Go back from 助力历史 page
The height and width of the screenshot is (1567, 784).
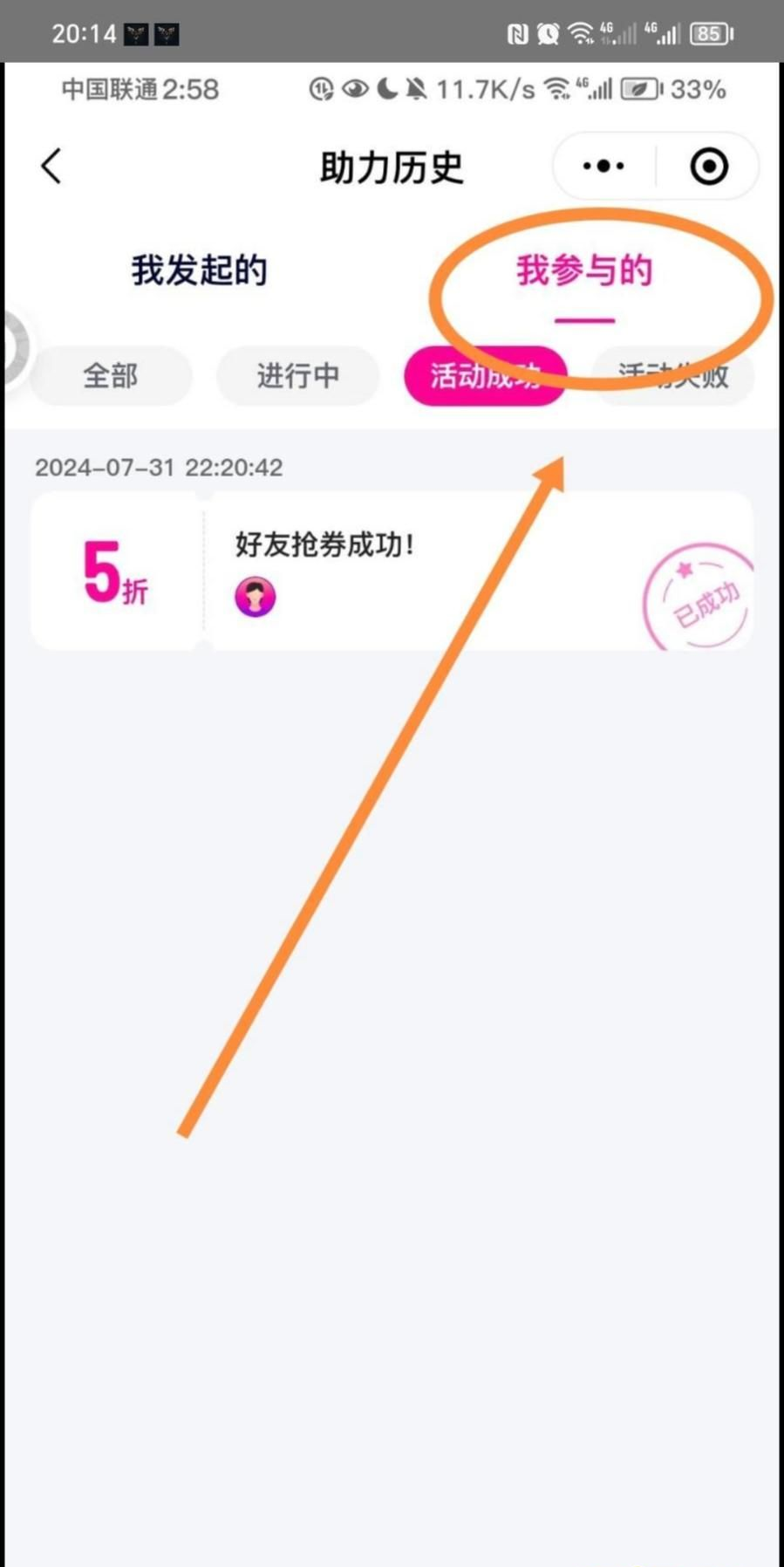52,166
